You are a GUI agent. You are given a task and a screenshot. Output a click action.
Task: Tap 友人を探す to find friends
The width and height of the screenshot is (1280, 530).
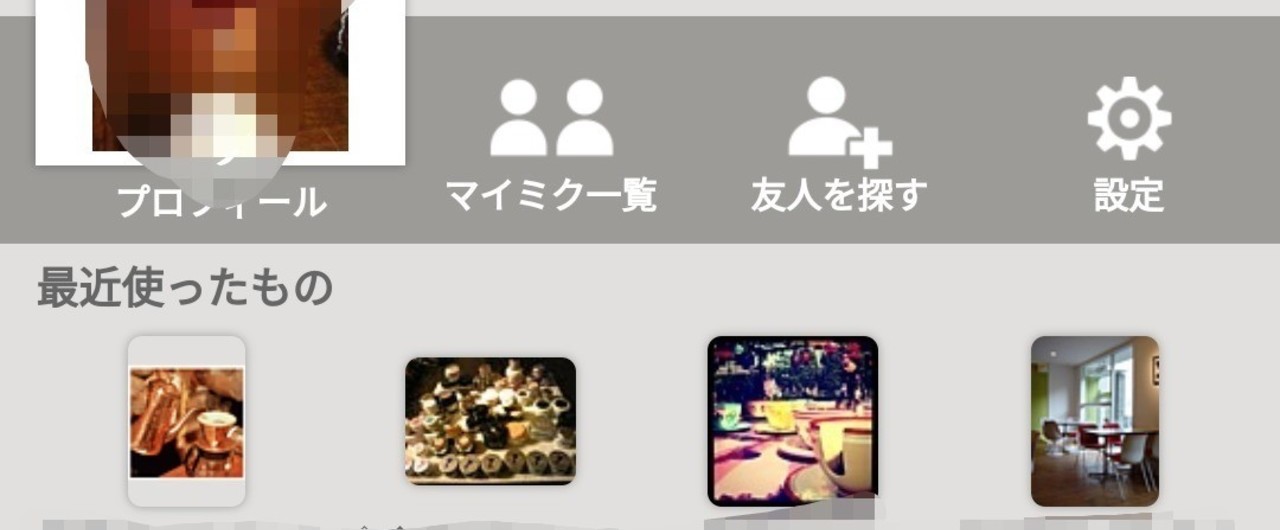(x=839, y=145)
